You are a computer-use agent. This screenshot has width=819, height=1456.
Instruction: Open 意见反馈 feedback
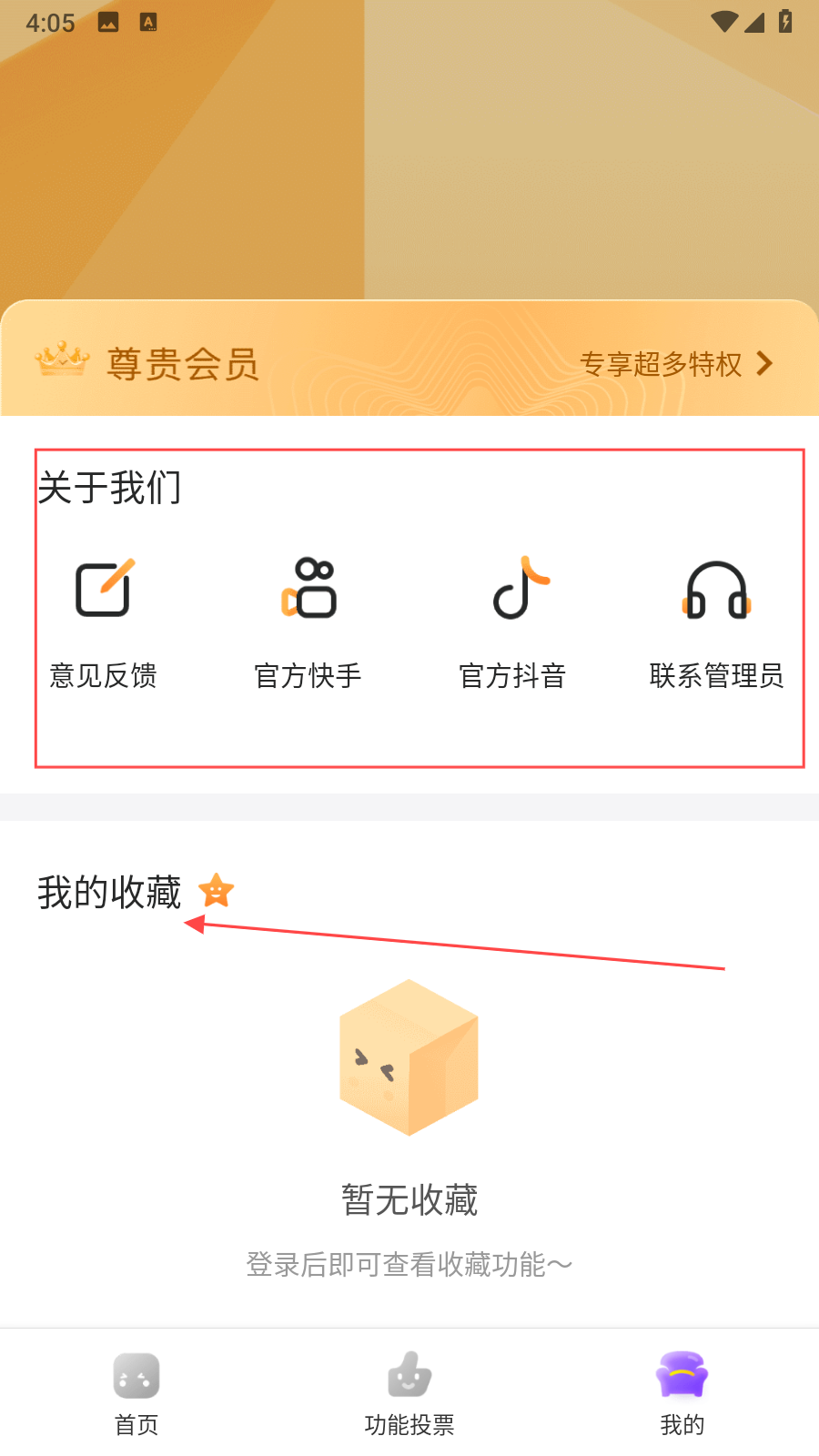(x=103, y=619)
